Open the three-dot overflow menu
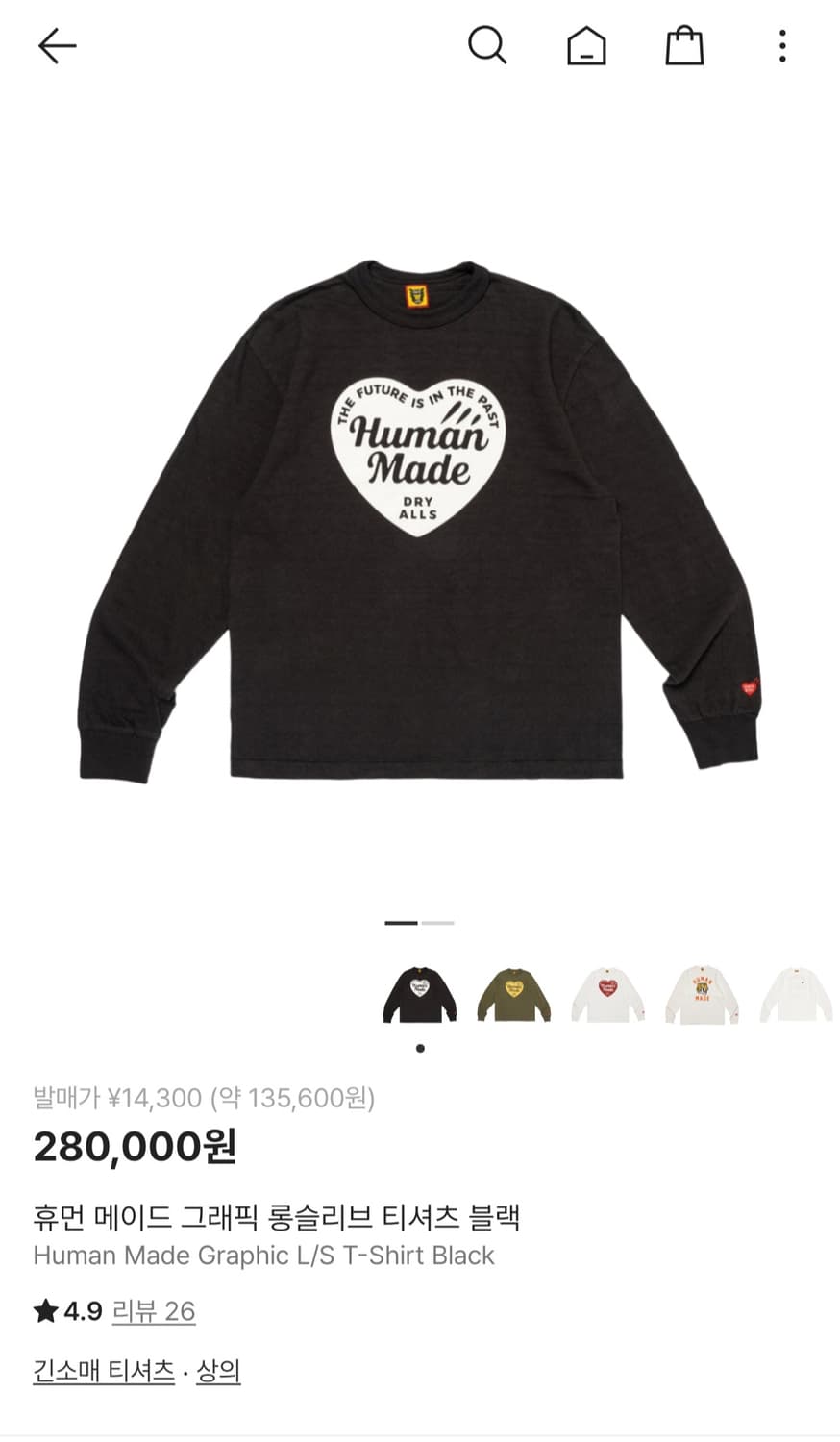The image size is (840, 1442). [x=783, y=44]
